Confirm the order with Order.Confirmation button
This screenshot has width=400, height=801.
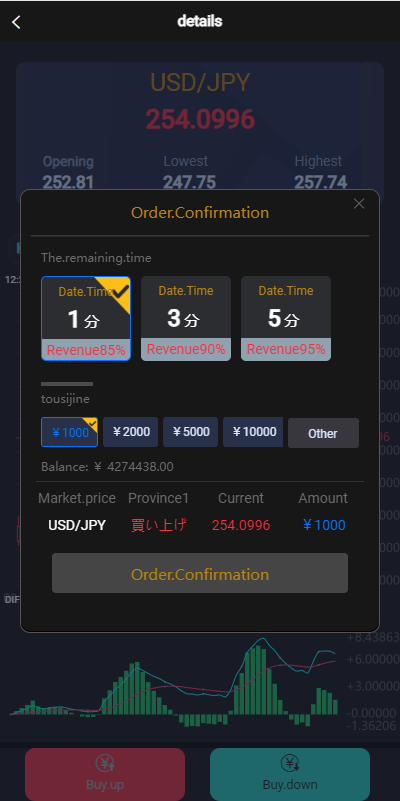pyautogui.click(x=200, y=573)
